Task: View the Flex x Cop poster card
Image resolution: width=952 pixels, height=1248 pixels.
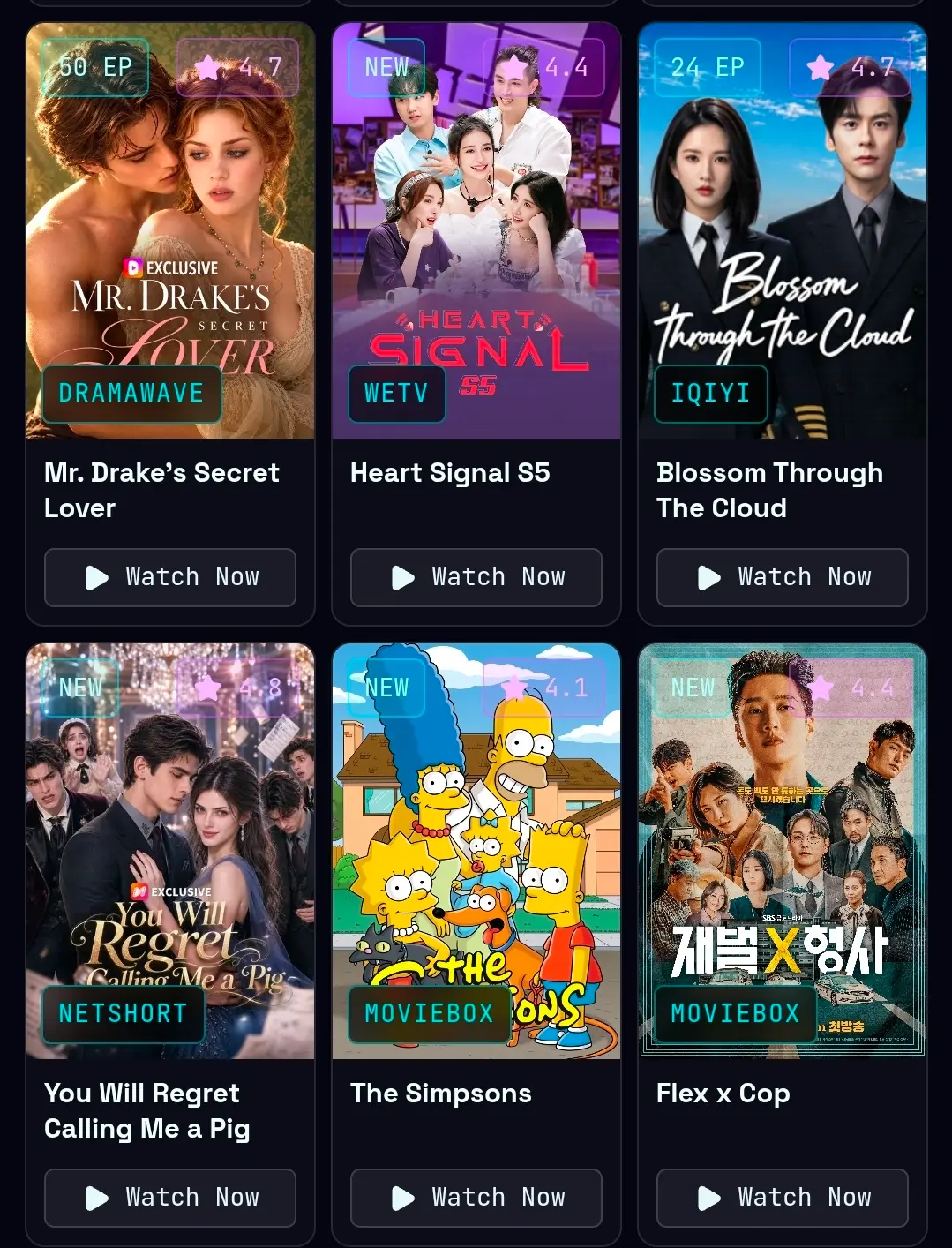Action: tap(783, 851)
